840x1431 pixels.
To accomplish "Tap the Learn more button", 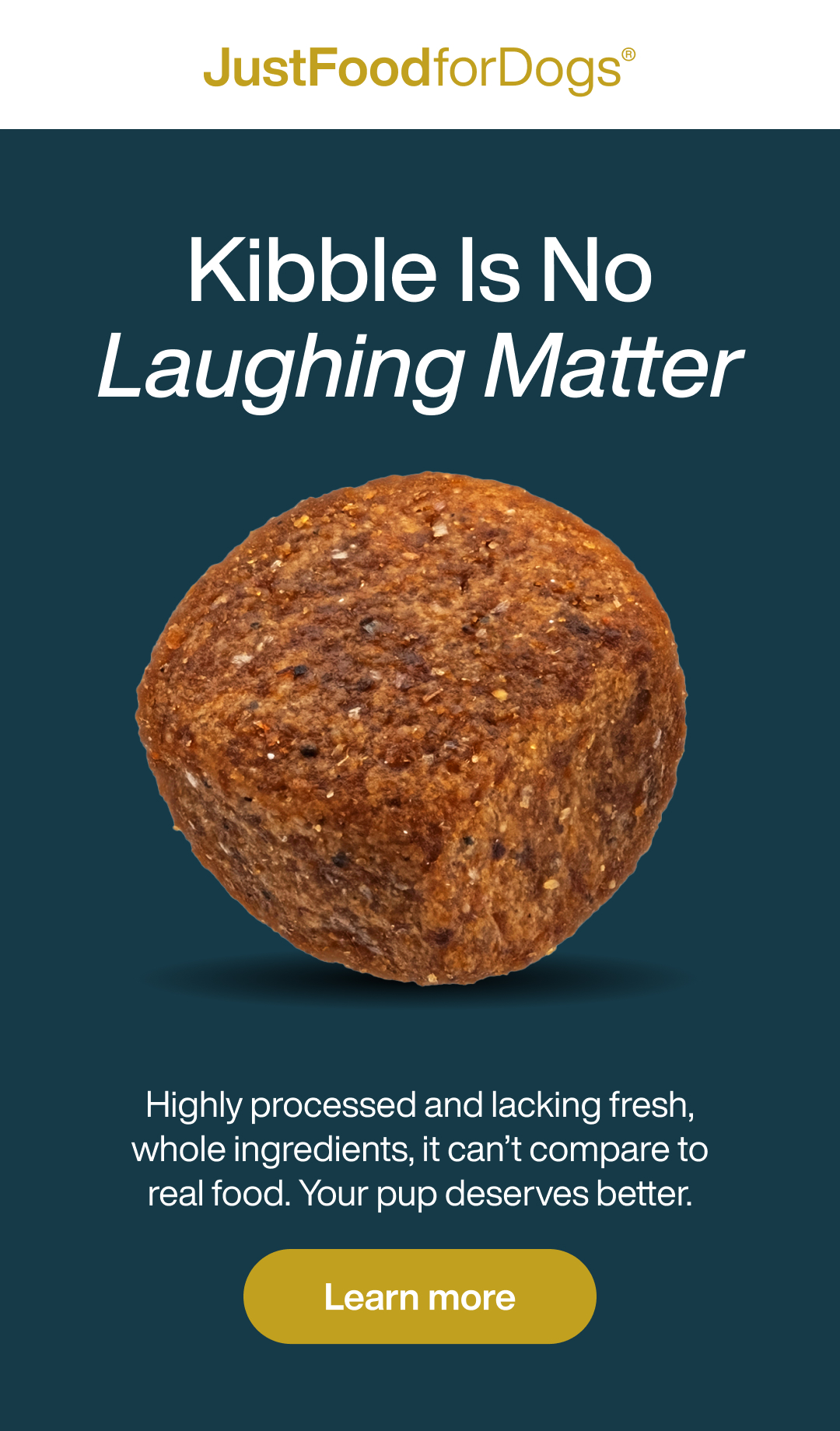I will (420, 1296).
